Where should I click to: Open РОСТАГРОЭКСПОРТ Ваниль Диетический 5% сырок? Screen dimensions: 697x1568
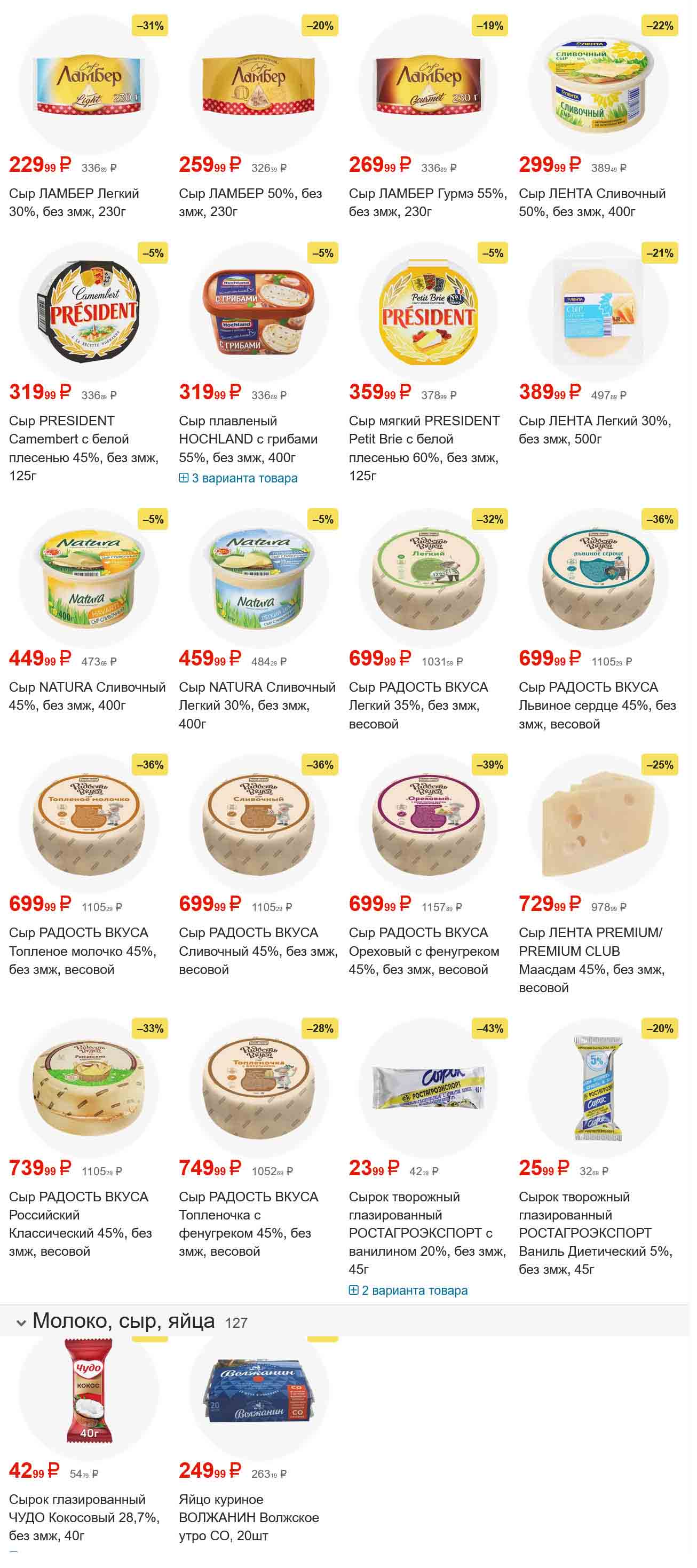coord(595,1233)
